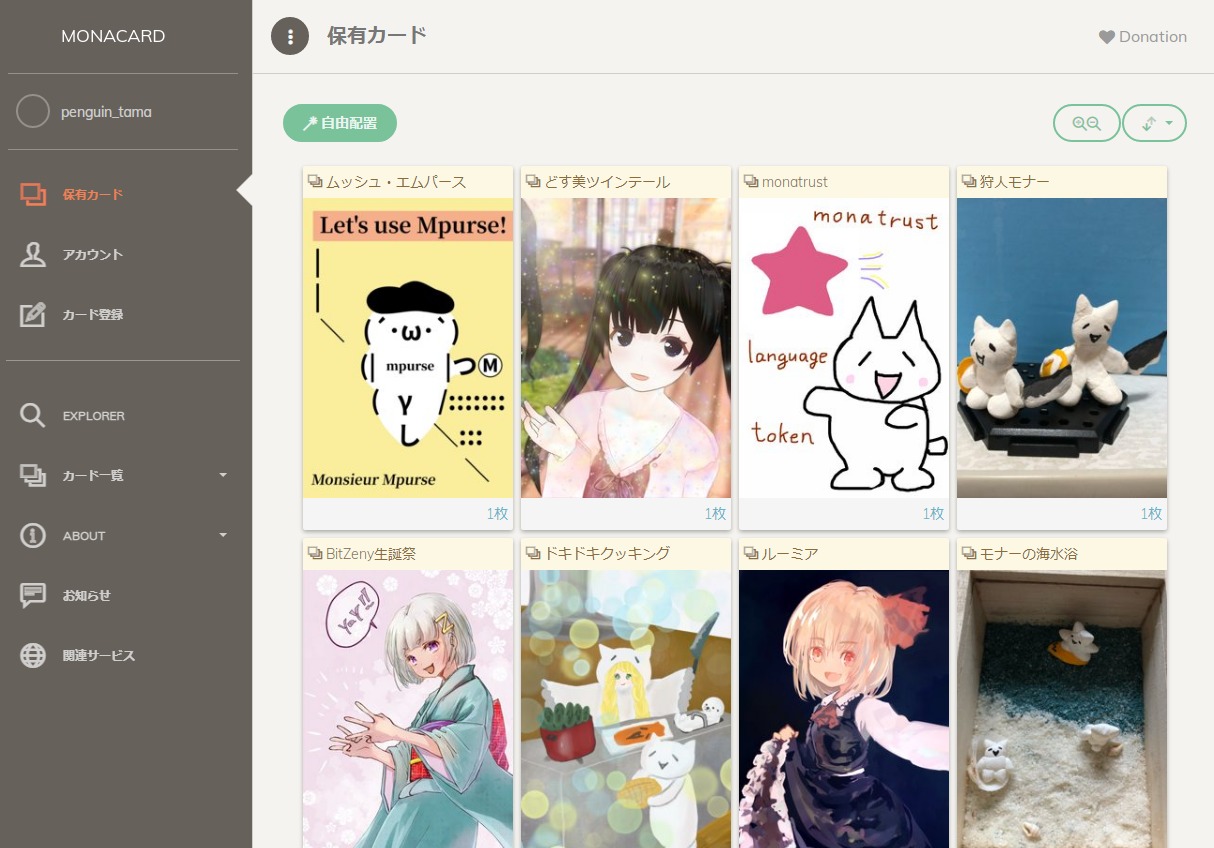Open the ムッシュ・エムパース card
Image resolution: width=1214 pixels, height=848 pixels.
click(x=408, y=347)
